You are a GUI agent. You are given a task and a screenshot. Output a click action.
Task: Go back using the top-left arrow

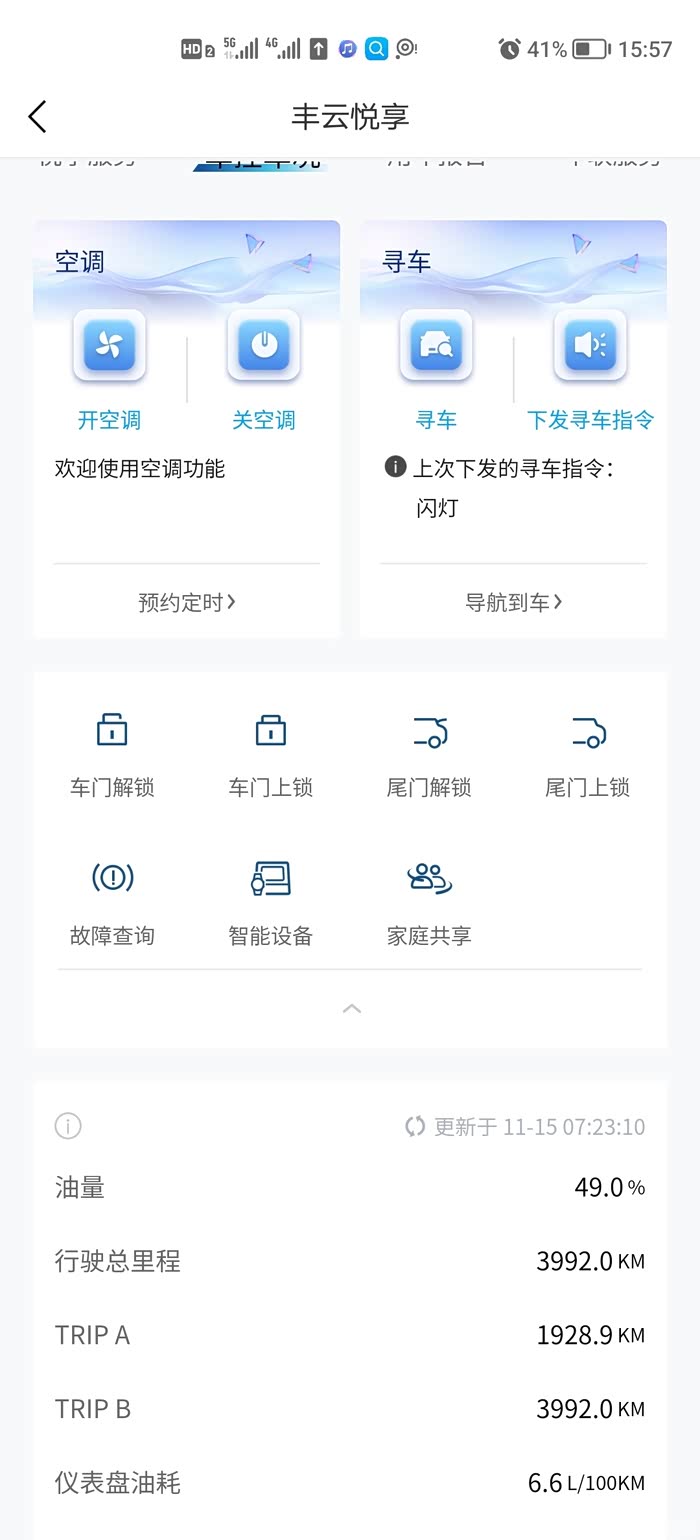pos(37,117)
